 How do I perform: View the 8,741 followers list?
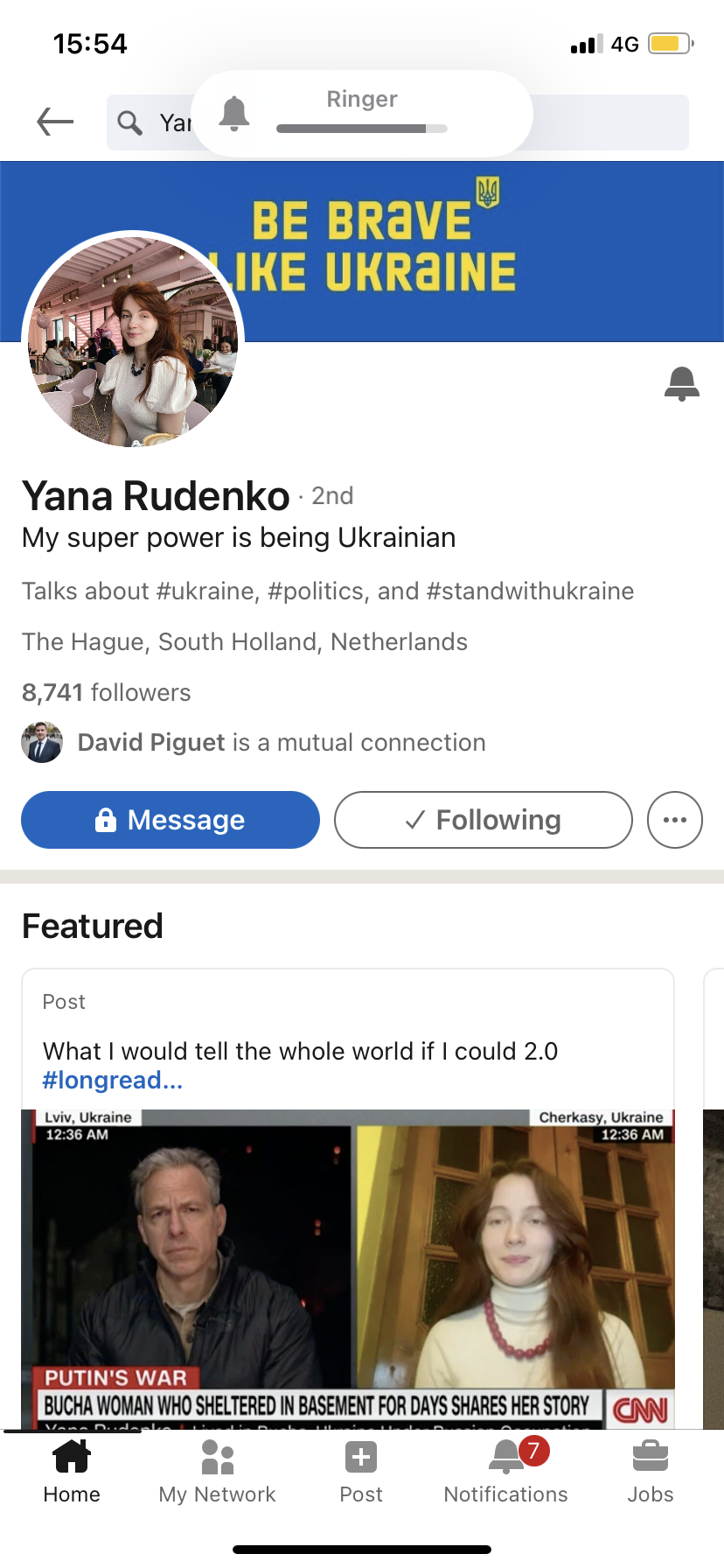click(x=105, y=692)
